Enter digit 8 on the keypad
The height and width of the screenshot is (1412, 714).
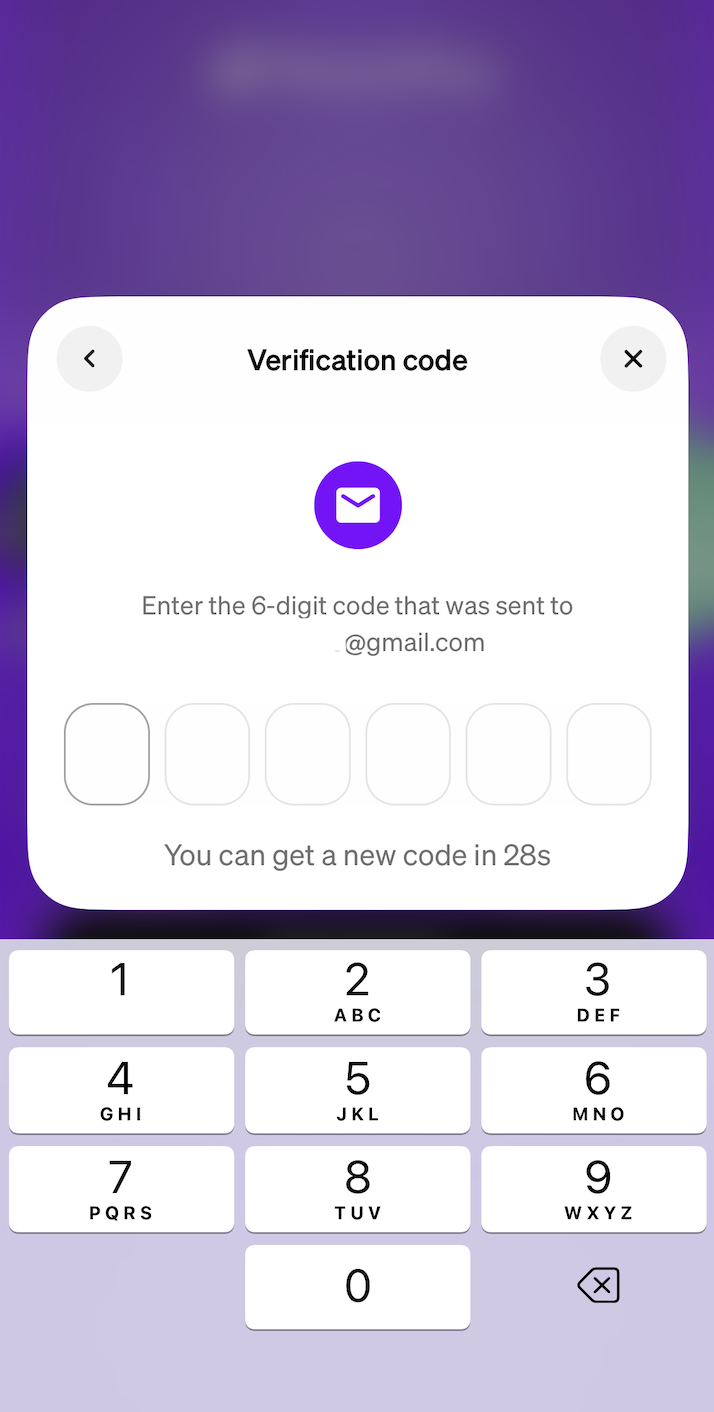pyautogui.click(x=357, y=1187)
